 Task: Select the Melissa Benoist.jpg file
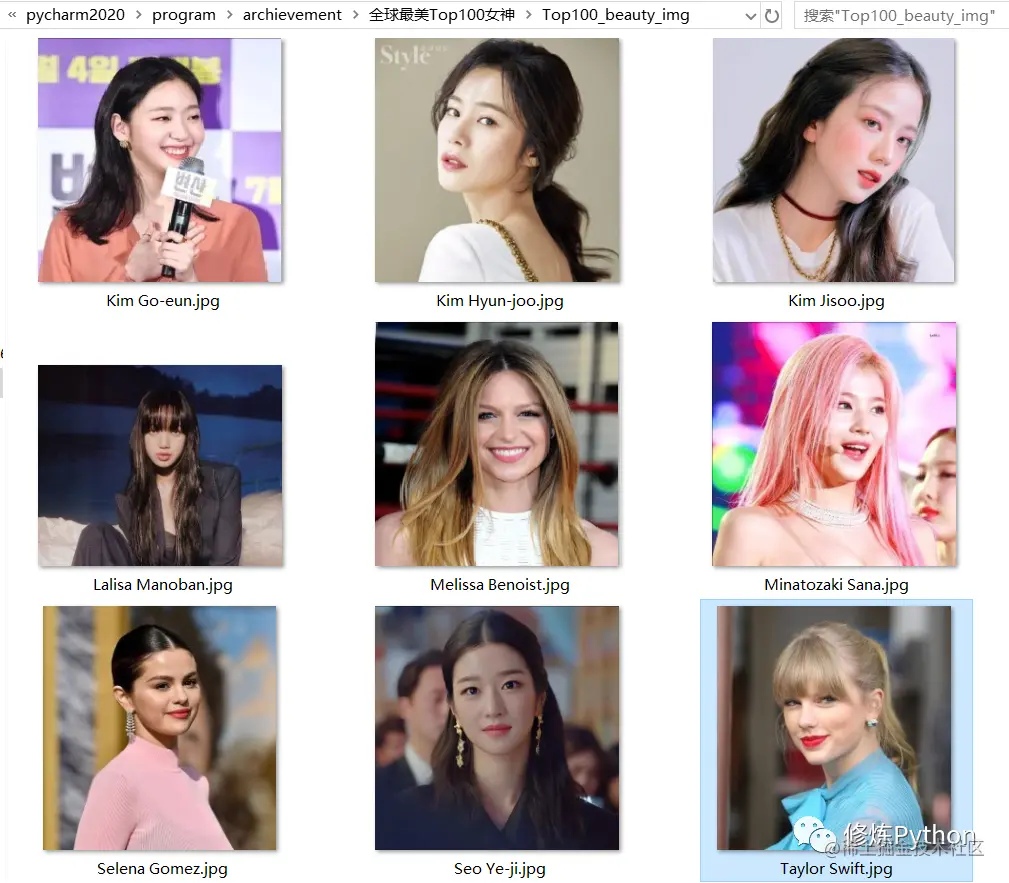pyautogui.click(x=497, y=444)
